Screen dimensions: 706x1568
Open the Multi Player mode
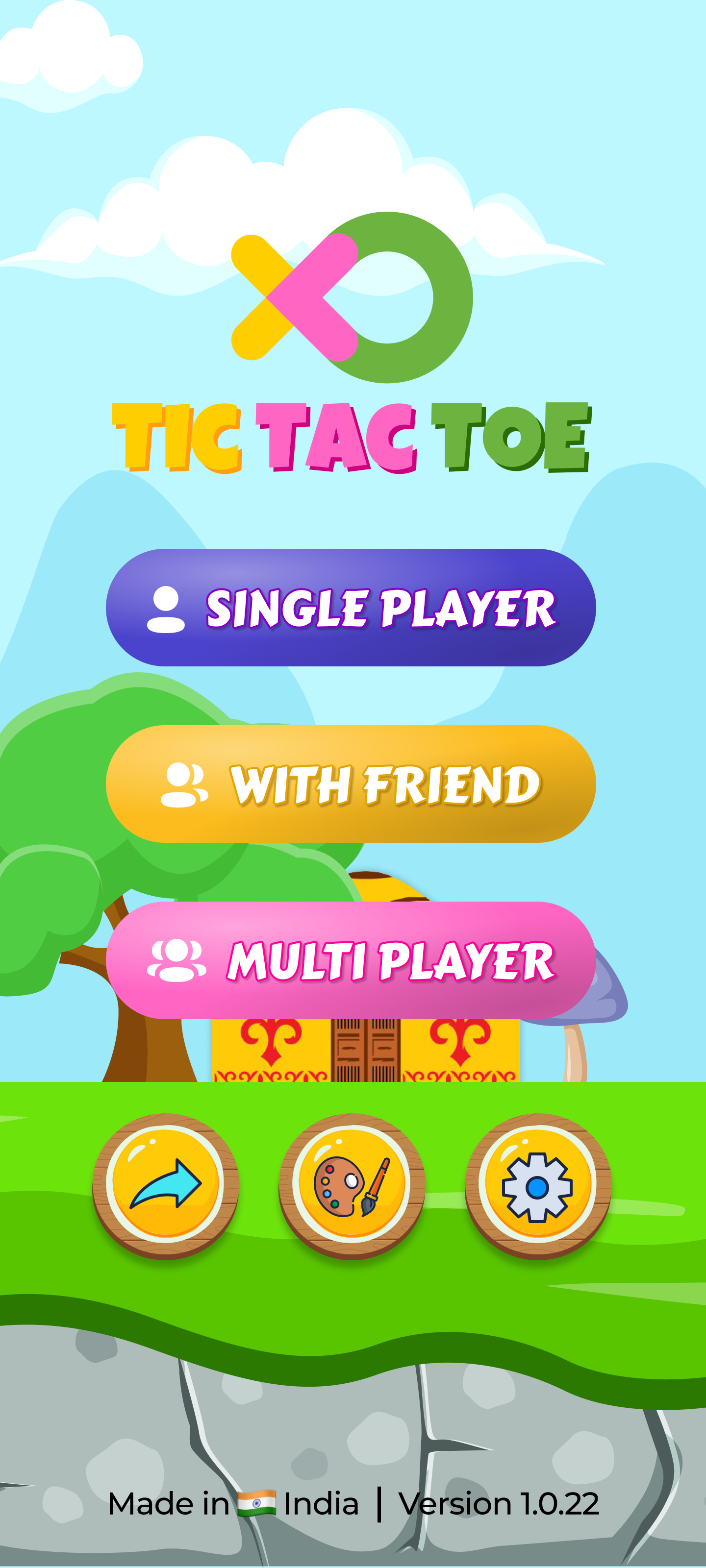[x=351, y=960]
